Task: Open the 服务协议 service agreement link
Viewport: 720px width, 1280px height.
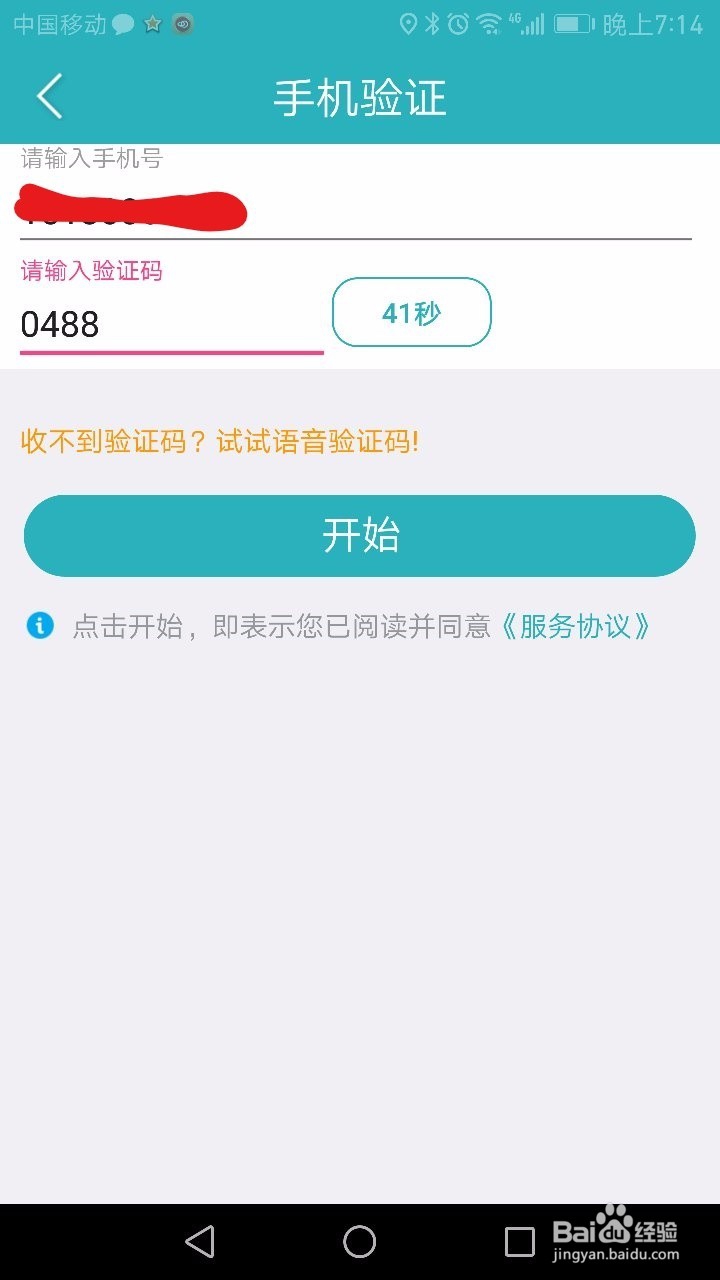Action: [575, 627]
